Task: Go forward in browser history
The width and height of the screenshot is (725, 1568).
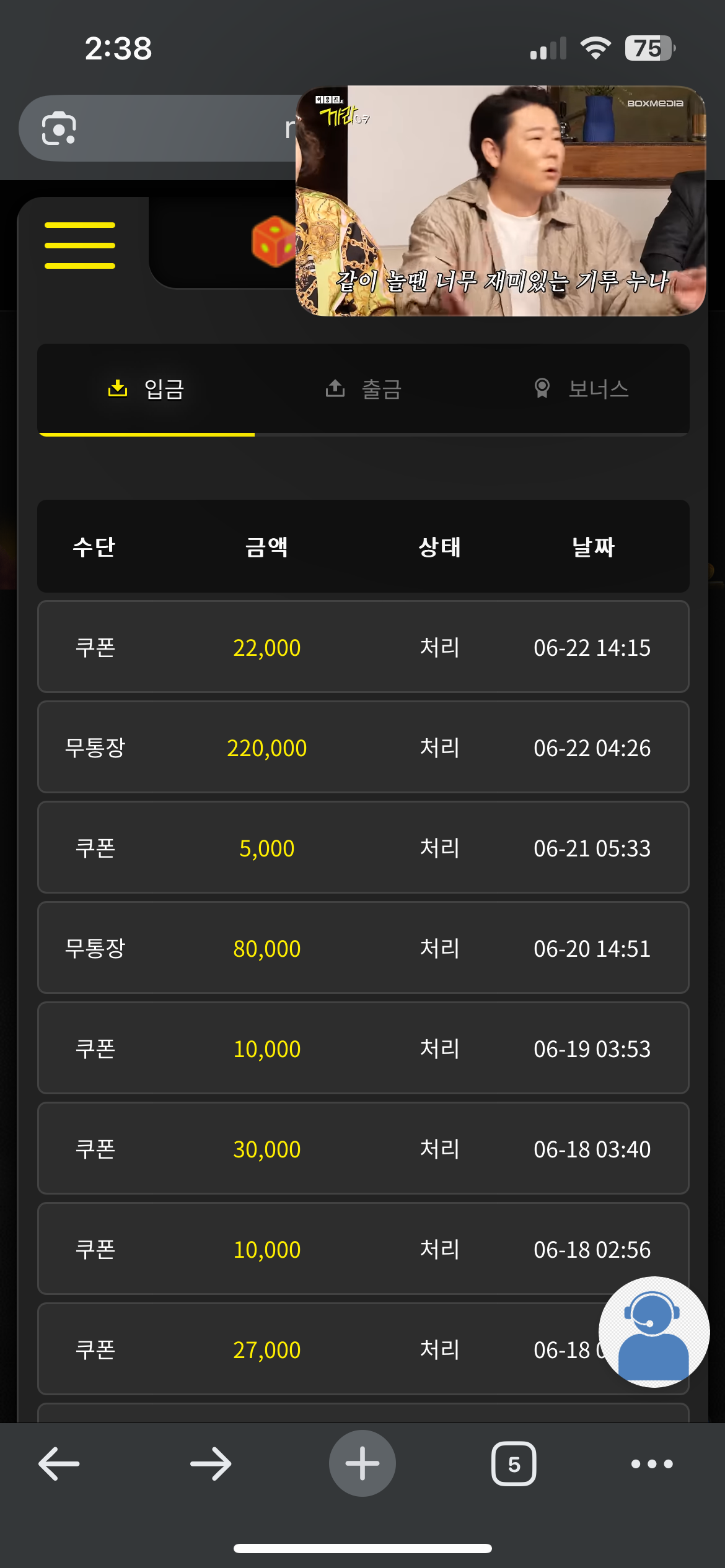Action: (211, 1464)
